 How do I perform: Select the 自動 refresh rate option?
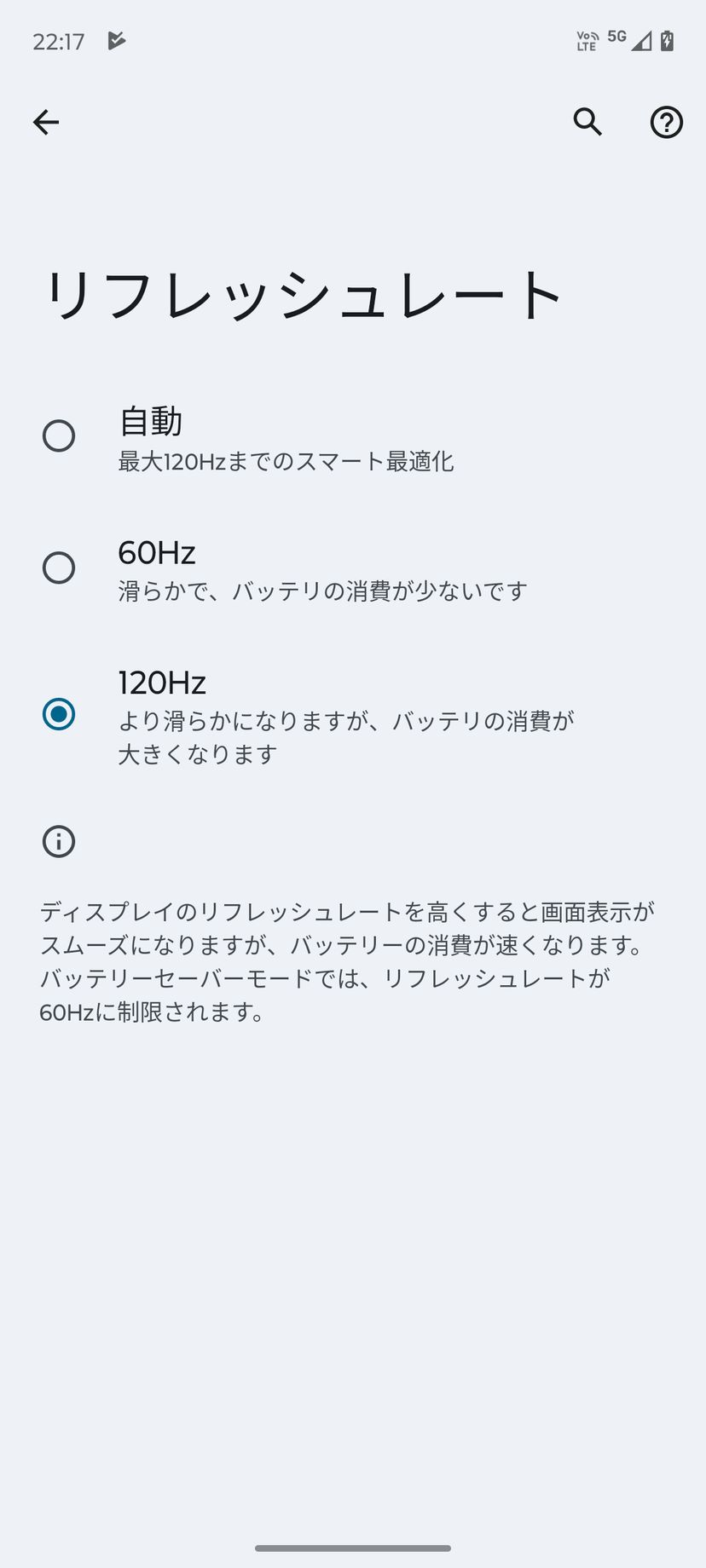point(59,435)
